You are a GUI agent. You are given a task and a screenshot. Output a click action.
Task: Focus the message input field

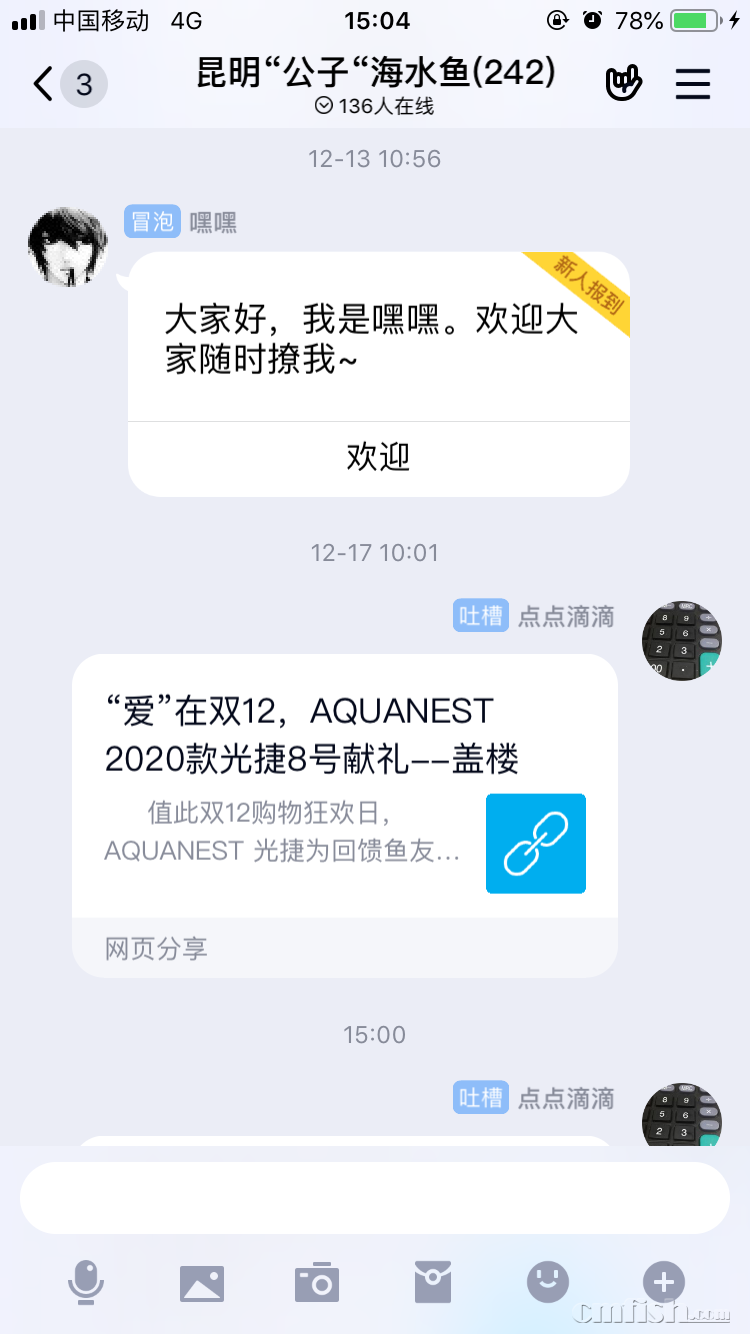pyautogui.click(x=375, y=1198)
